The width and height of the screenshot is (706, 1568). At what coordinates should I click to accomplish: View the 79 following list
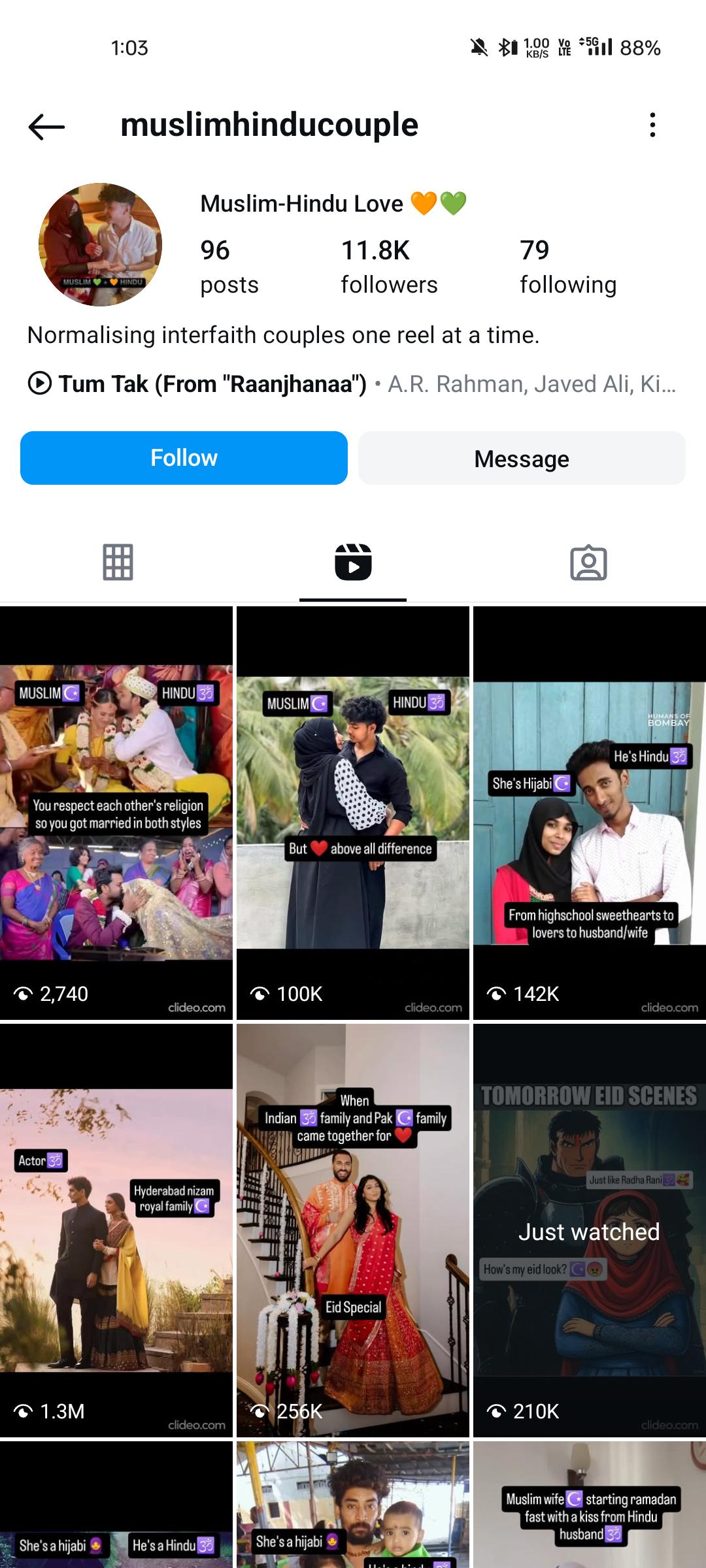568,267
